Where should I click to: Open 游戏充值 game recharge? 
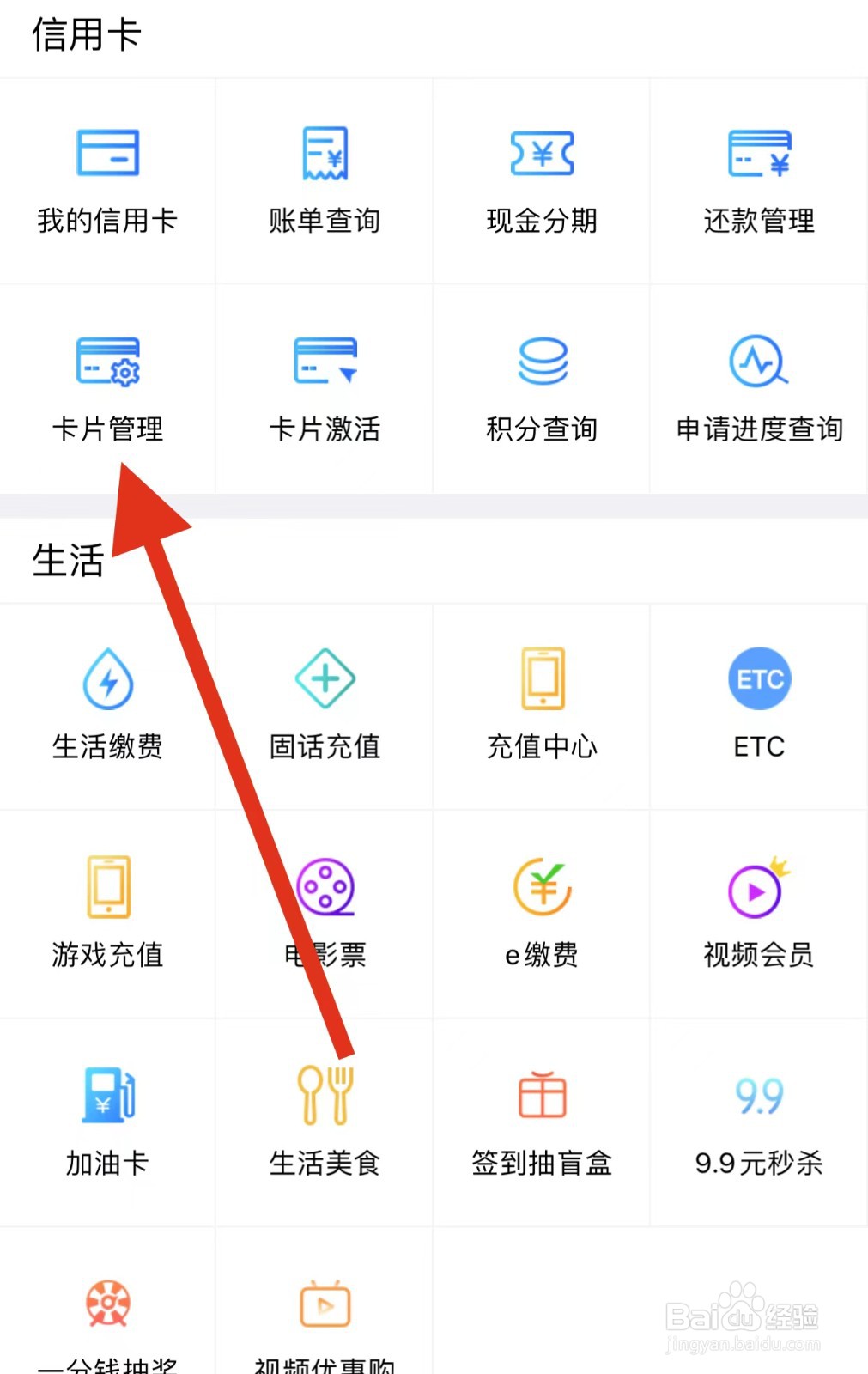[106, 913]
